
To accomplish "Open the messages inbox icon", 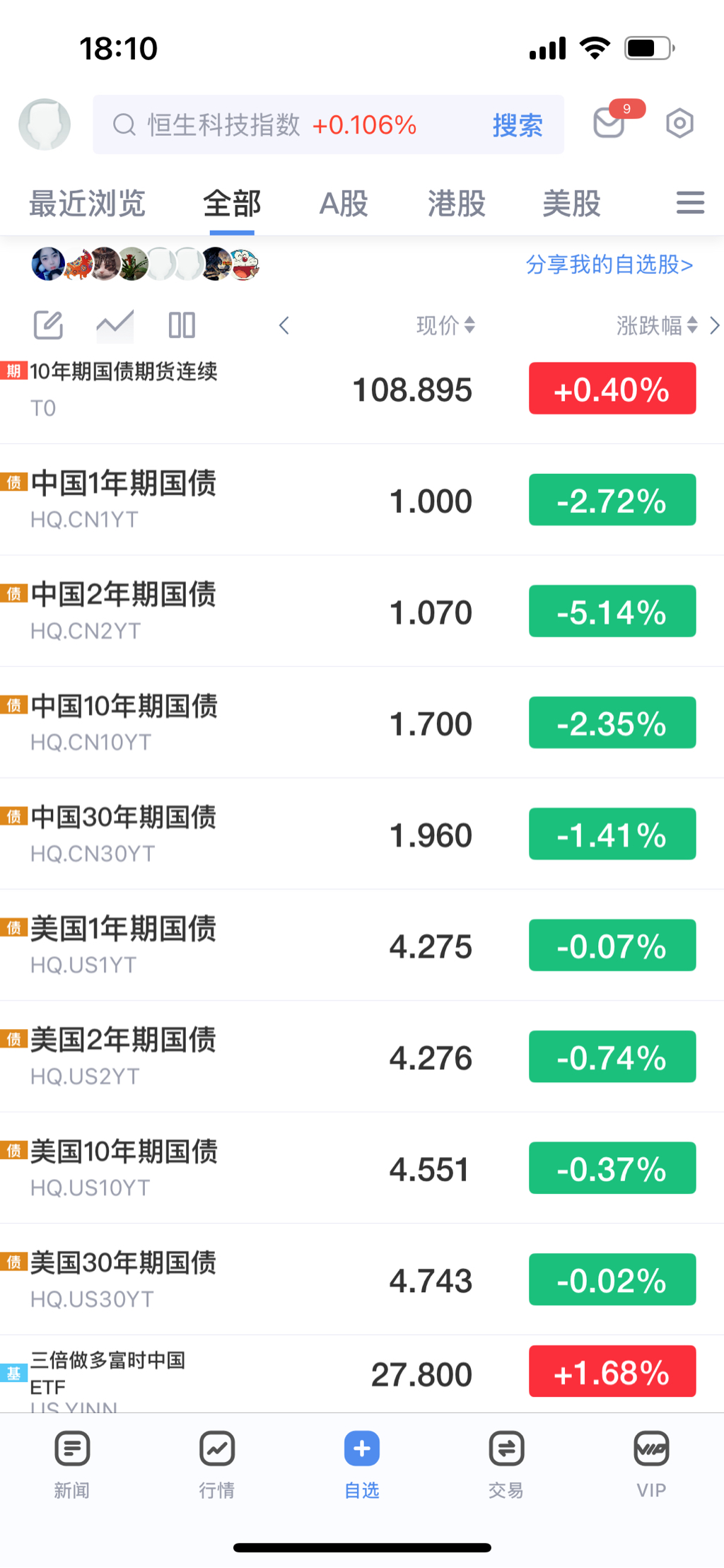I will [x=609, y=123].
